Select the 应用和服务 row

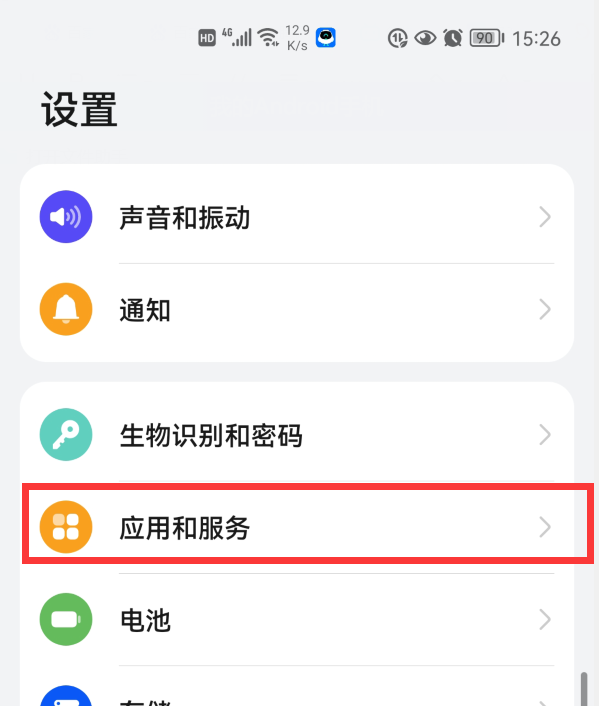[x=297, y=527]
